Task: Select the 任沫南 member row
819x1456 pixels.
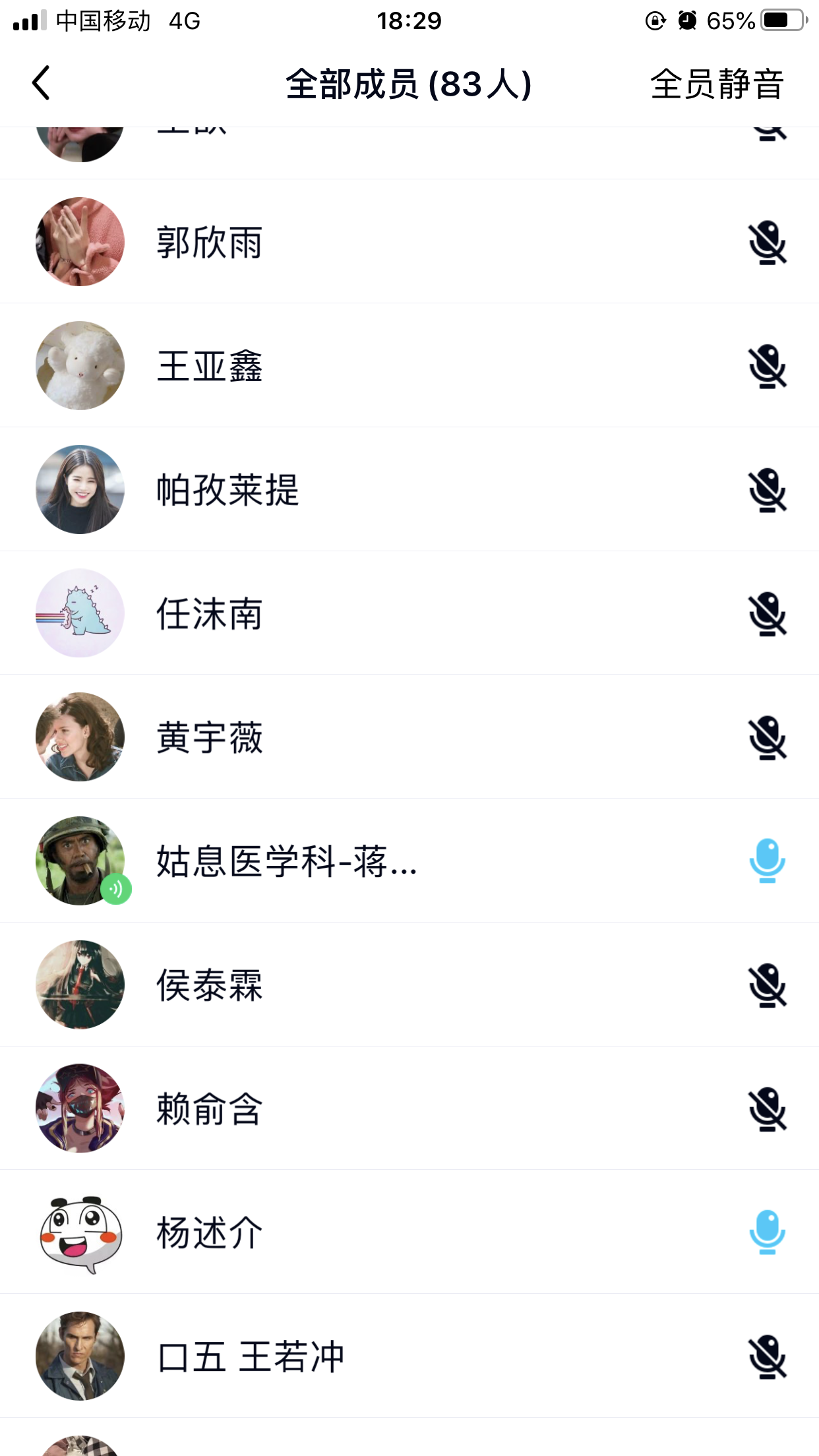Action: 210,614
